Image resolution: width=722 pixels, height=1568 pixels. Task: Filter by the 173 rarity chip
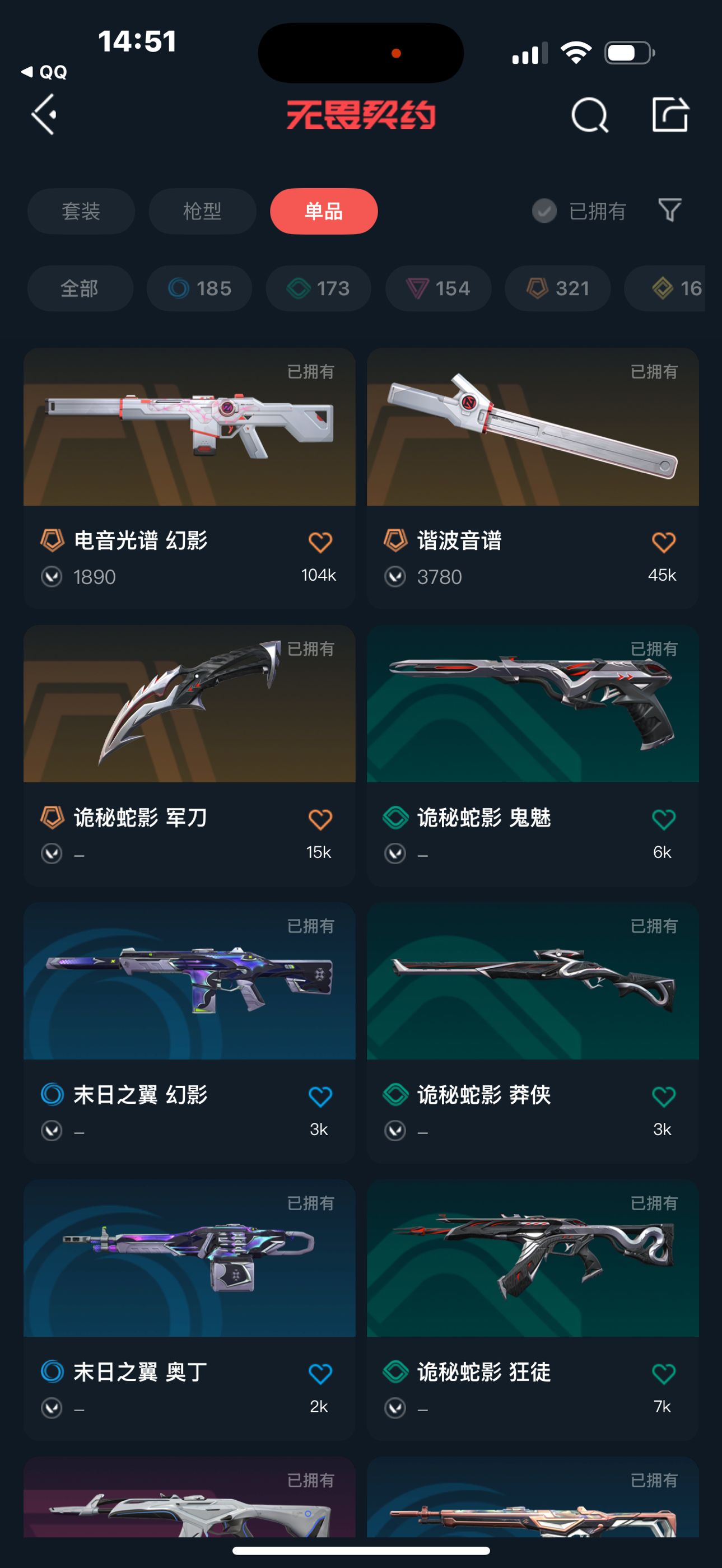tap(318, 288)
